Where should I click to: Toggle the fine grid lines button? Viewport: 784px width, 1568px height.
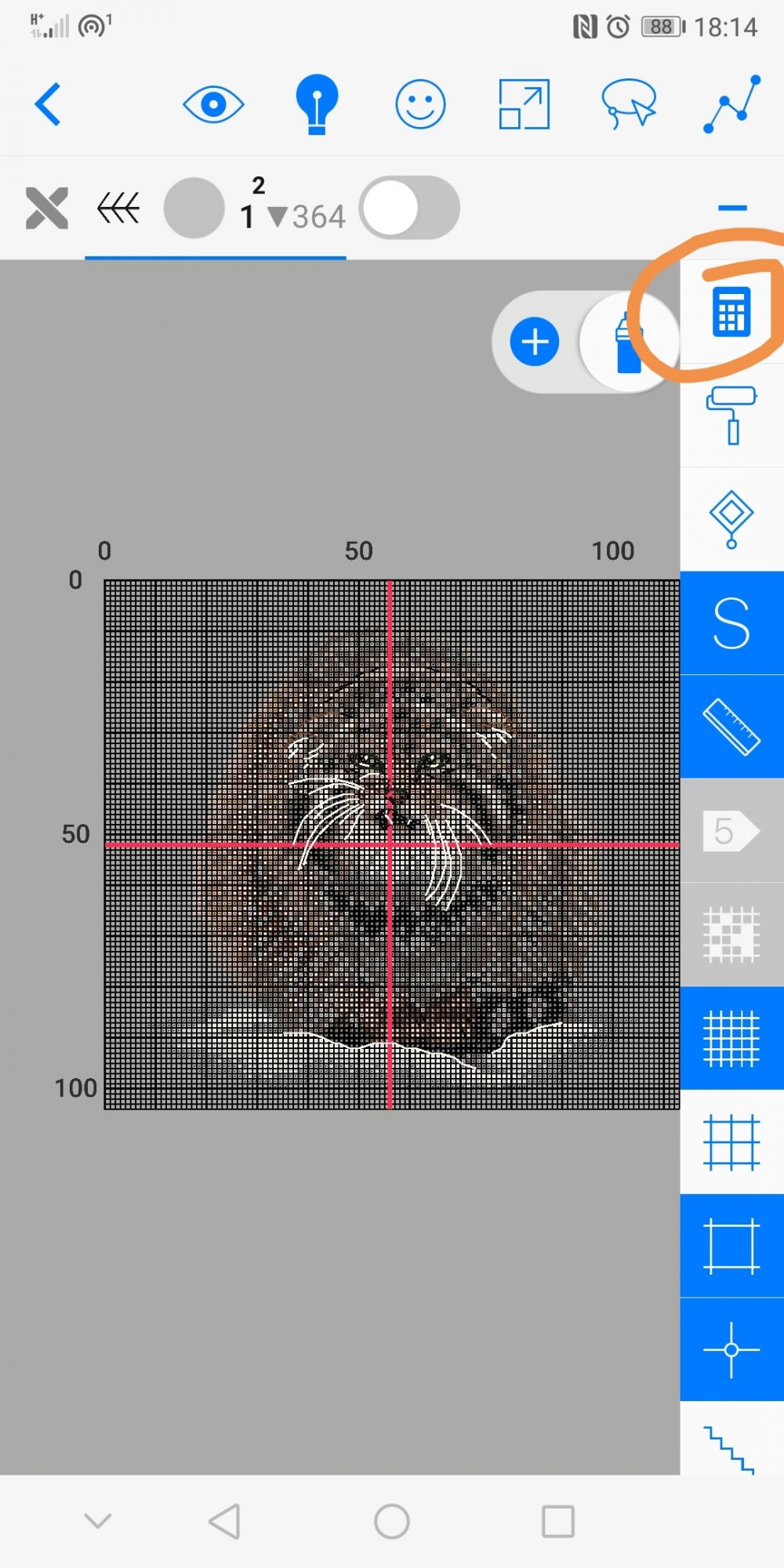click(731, 1038)
